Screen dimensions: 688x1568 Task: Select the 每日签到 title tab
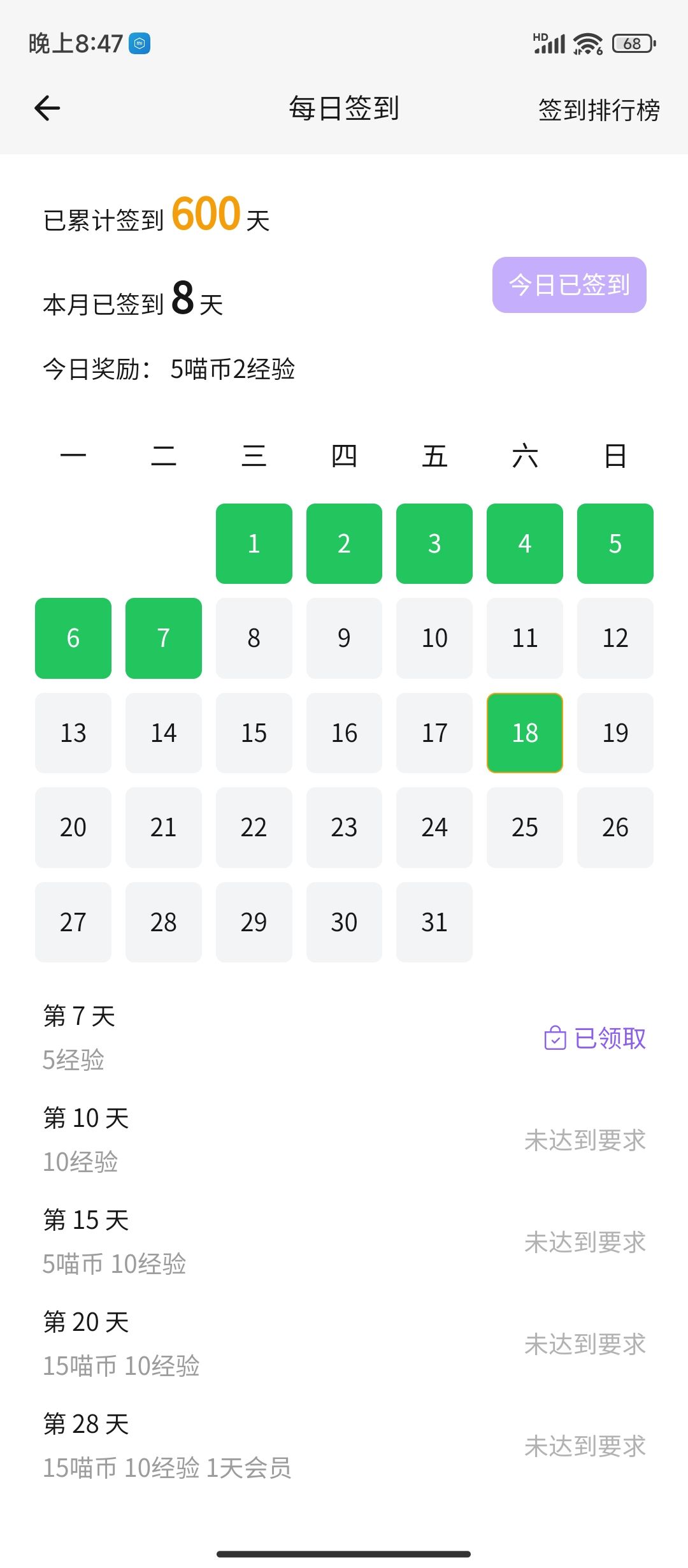point(343,109)
